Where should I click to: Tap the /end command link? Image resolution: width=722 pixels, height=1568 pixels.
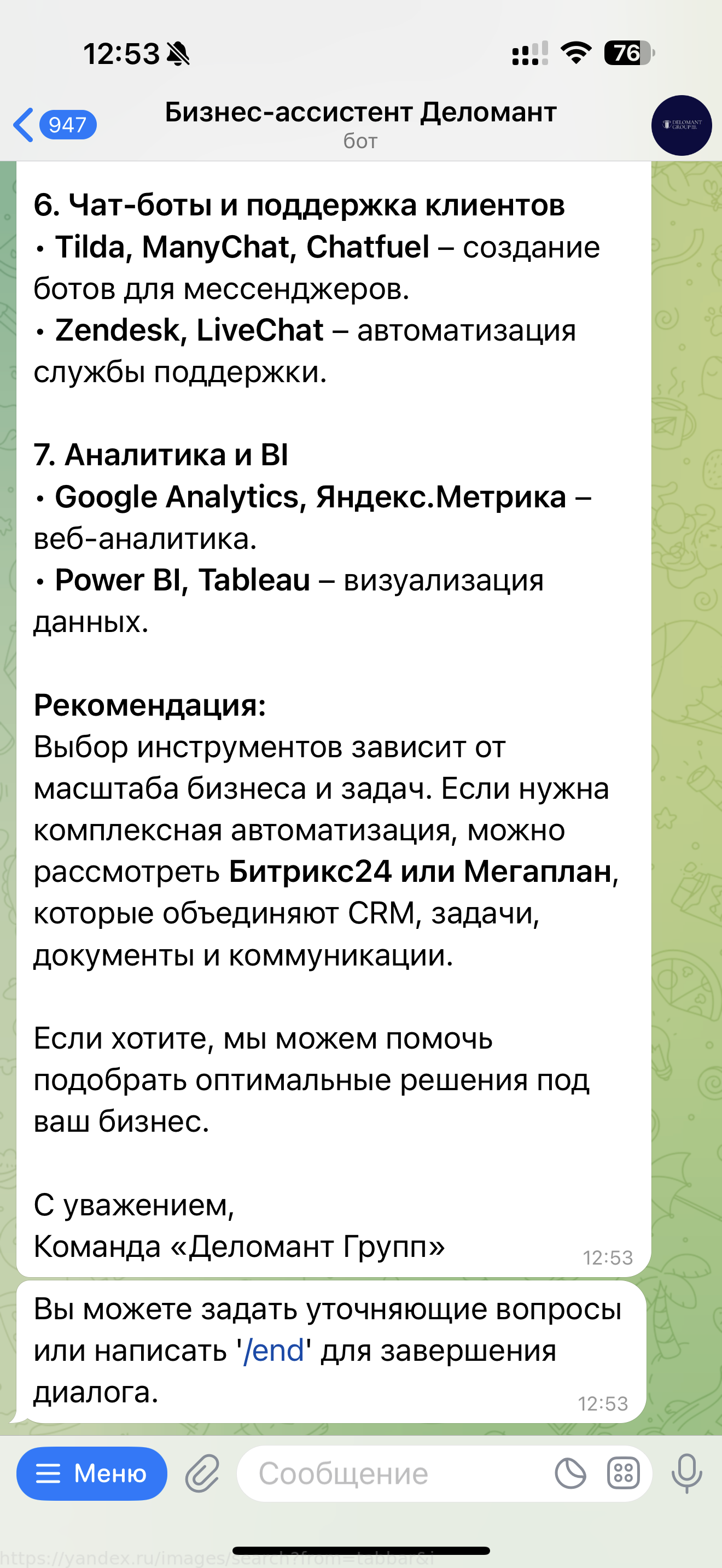(273, 1351)
